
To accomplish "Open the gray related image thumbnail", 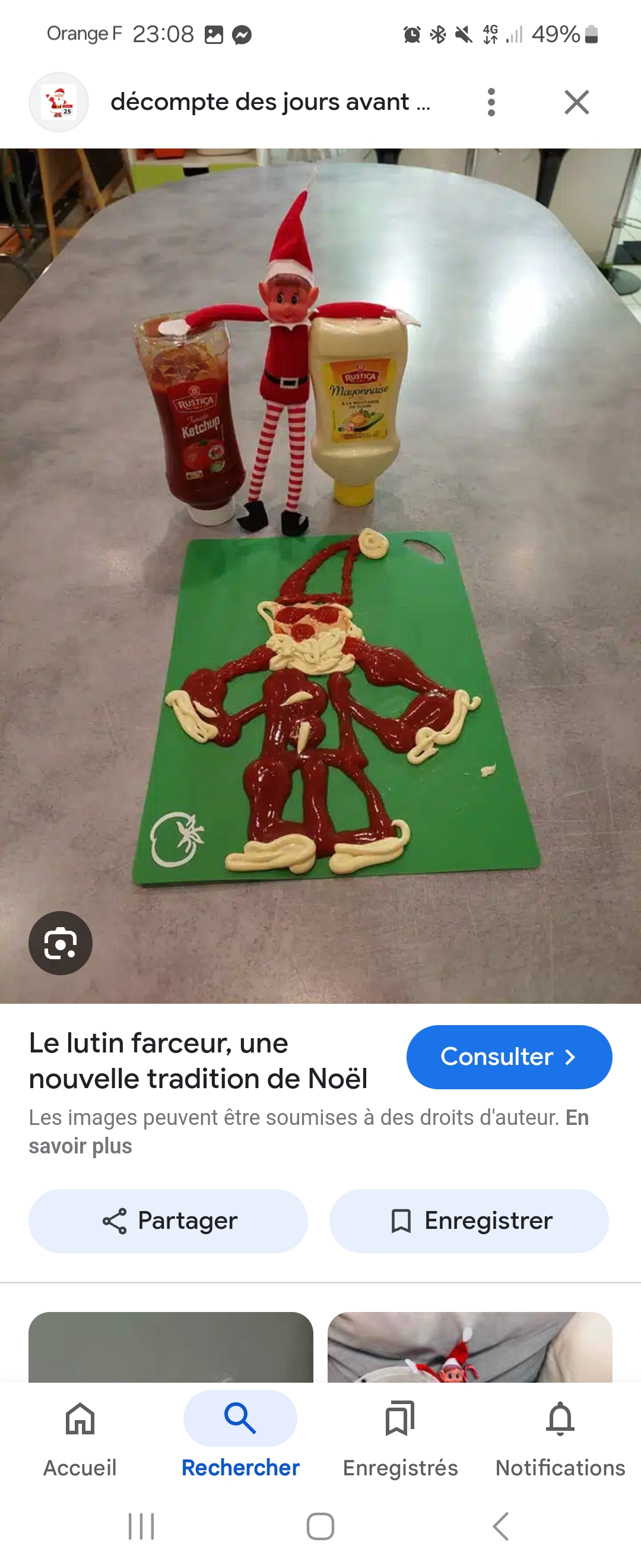I will tap(171, 1348).
